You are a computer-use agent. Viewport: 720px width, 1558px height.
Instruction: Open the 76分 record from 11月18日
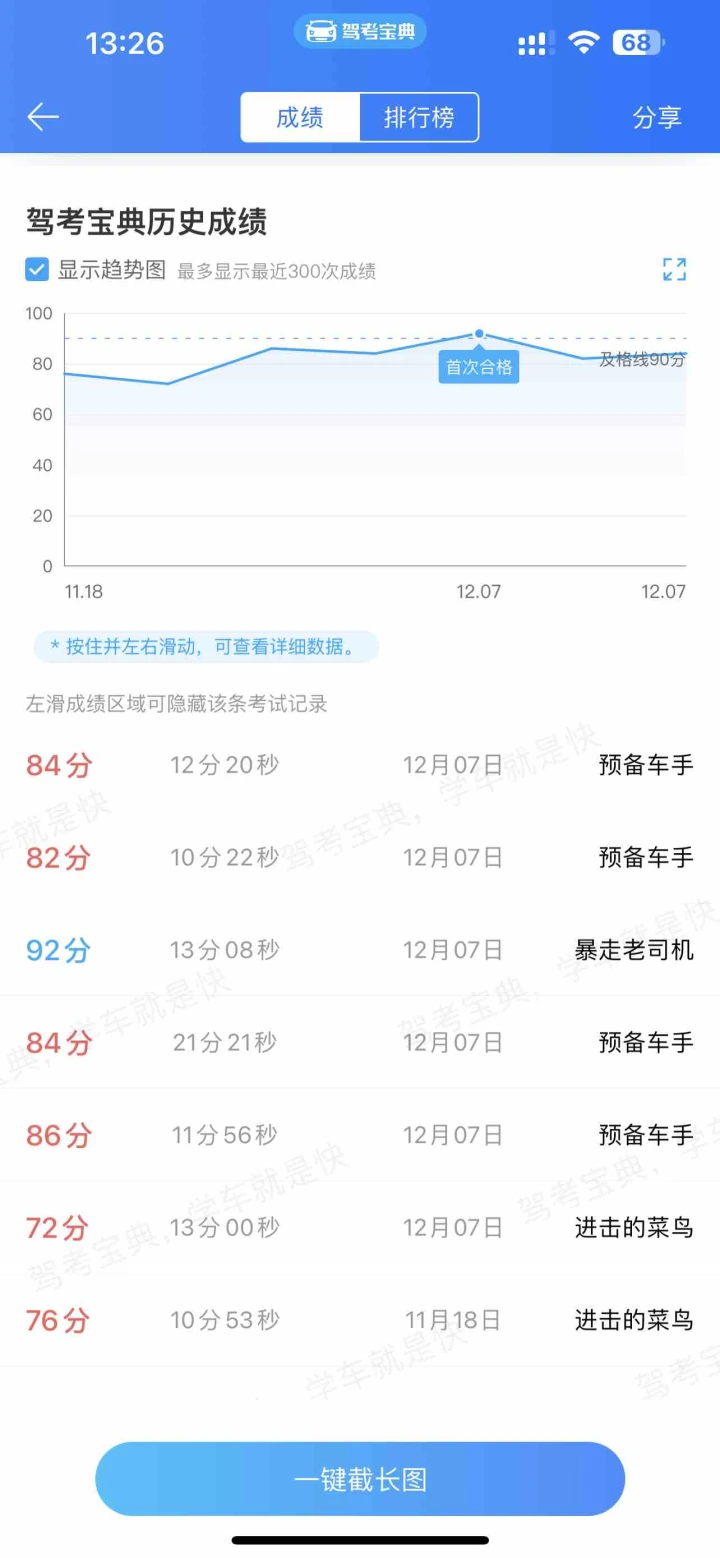pos(360,1320)
